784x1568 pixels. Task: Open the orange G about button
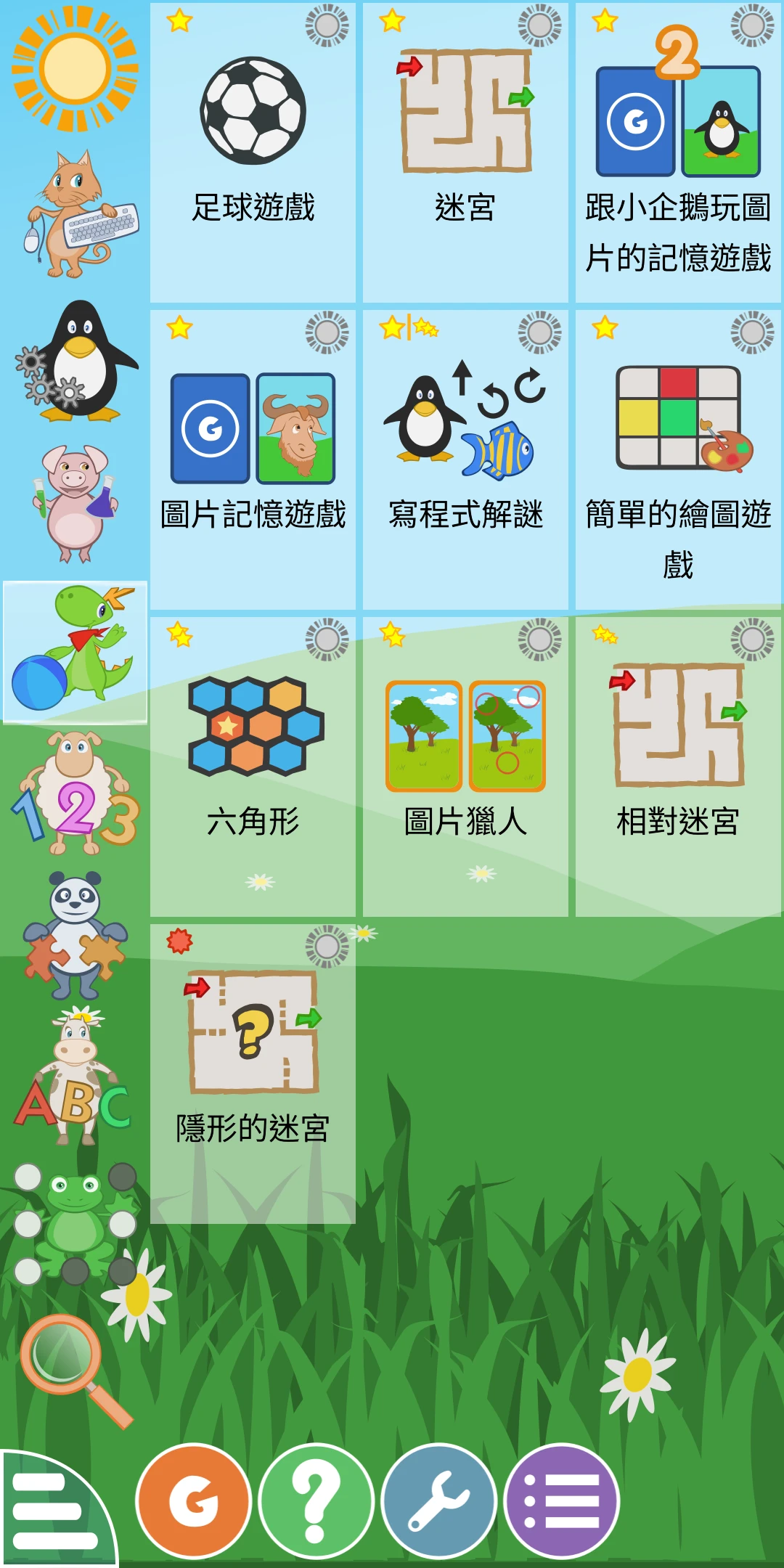pos(193,1500)
